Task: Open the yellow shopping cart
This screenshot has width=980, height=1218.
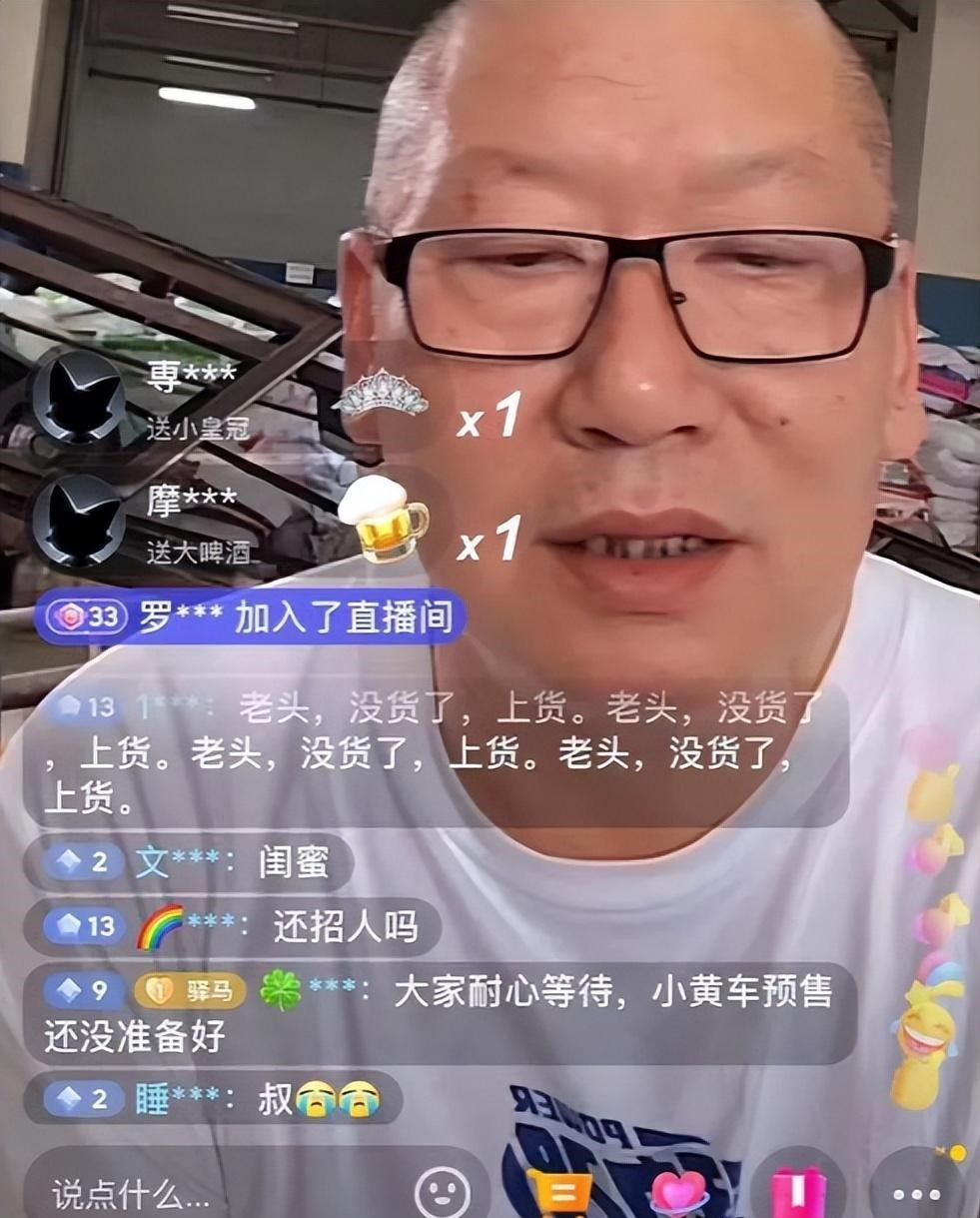Action: [x=560, y=1191]
